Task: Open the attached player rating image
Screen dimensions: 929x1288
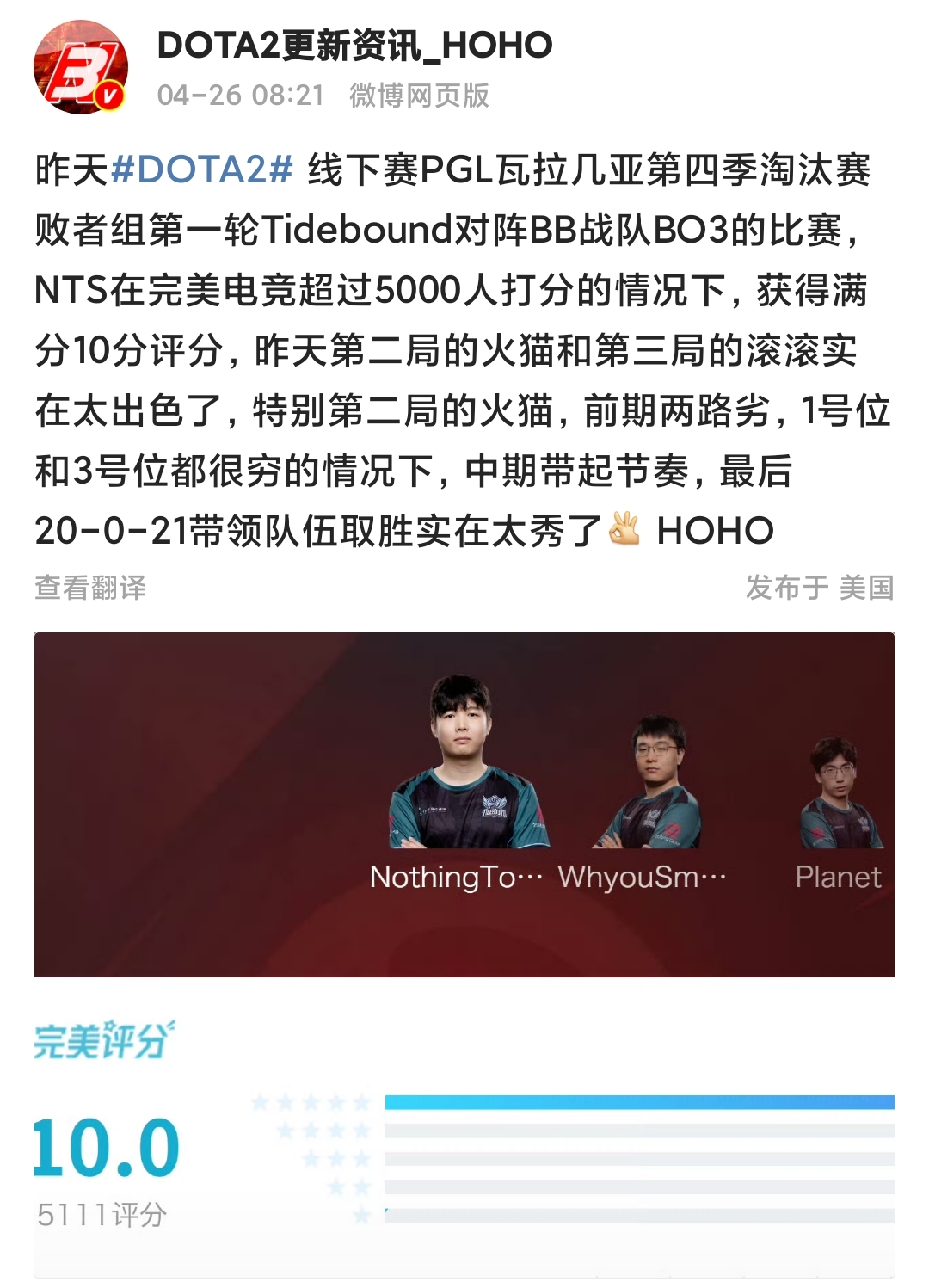Action: click(x=464, y=953)
